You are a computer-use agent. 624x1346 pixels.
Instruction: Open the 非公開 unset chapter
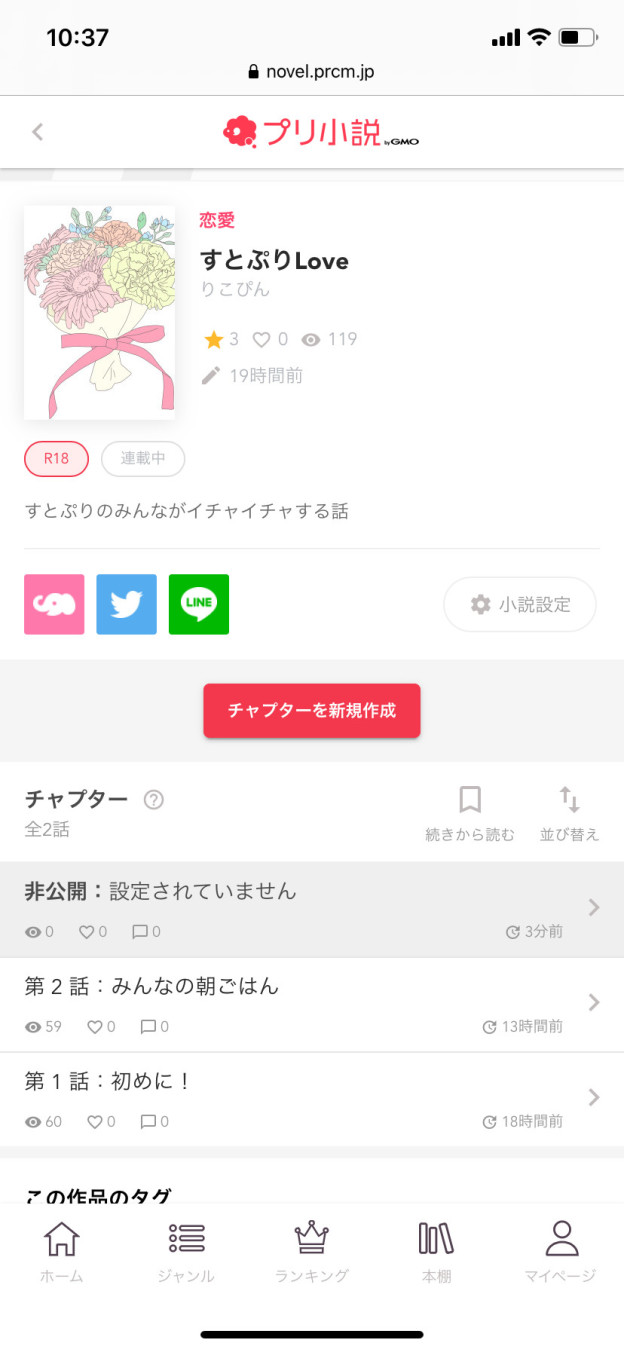pos(300,909)
